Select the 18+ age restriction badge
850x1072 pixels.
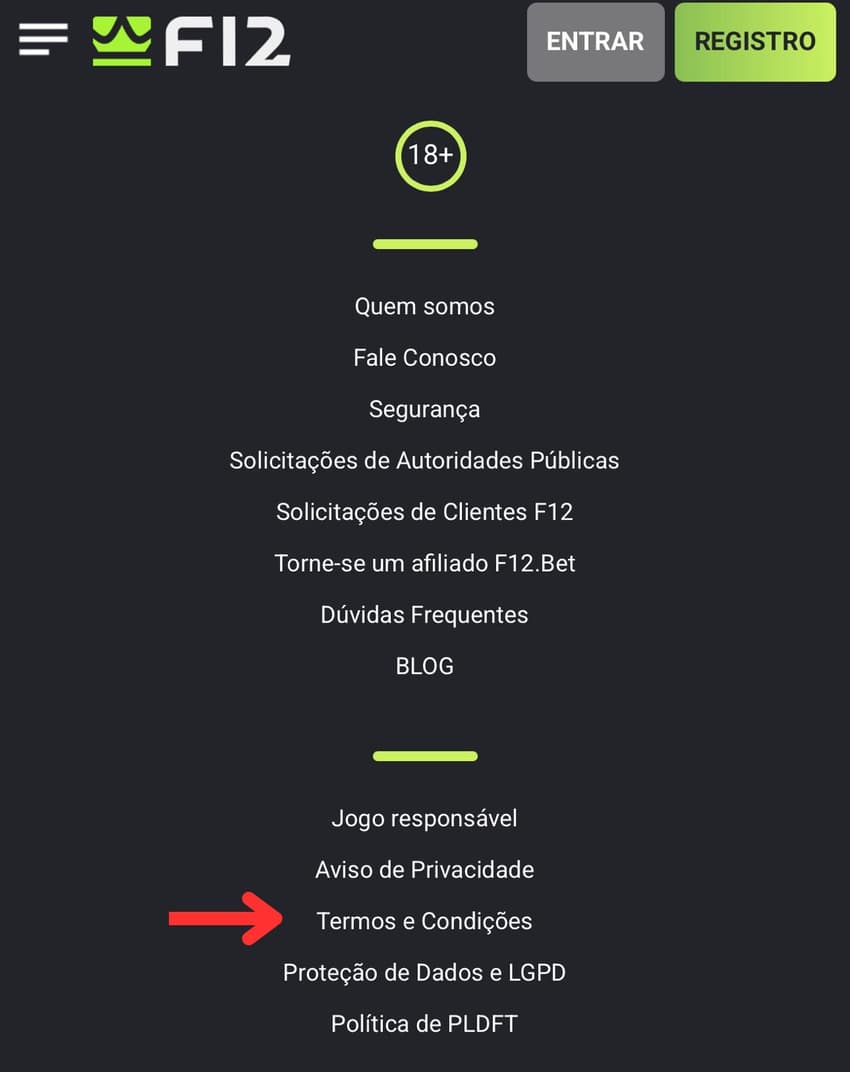430,155
